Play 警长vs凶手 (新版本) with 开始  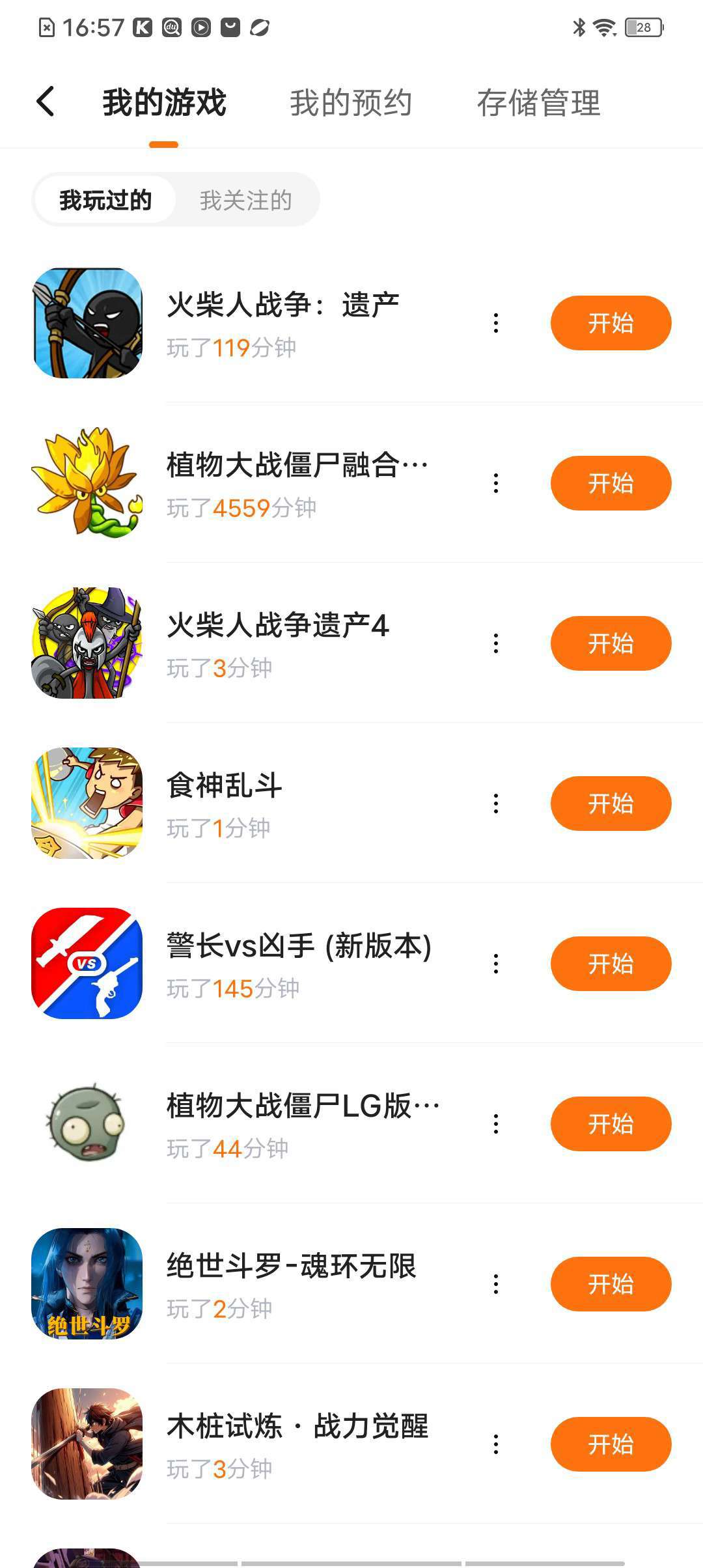611,964
